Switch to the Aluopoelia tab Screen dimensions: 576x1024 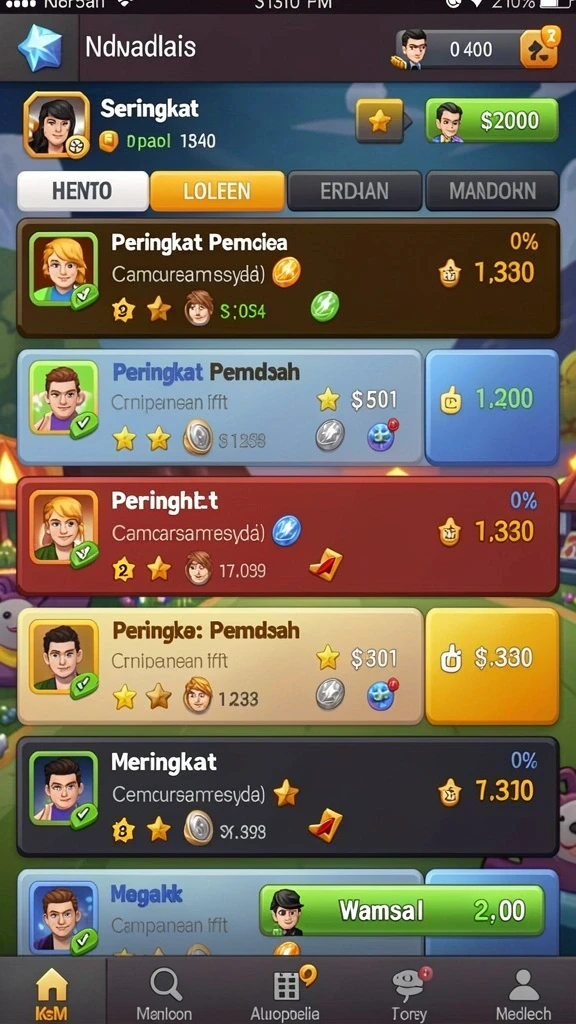click(x=285, y=991)
